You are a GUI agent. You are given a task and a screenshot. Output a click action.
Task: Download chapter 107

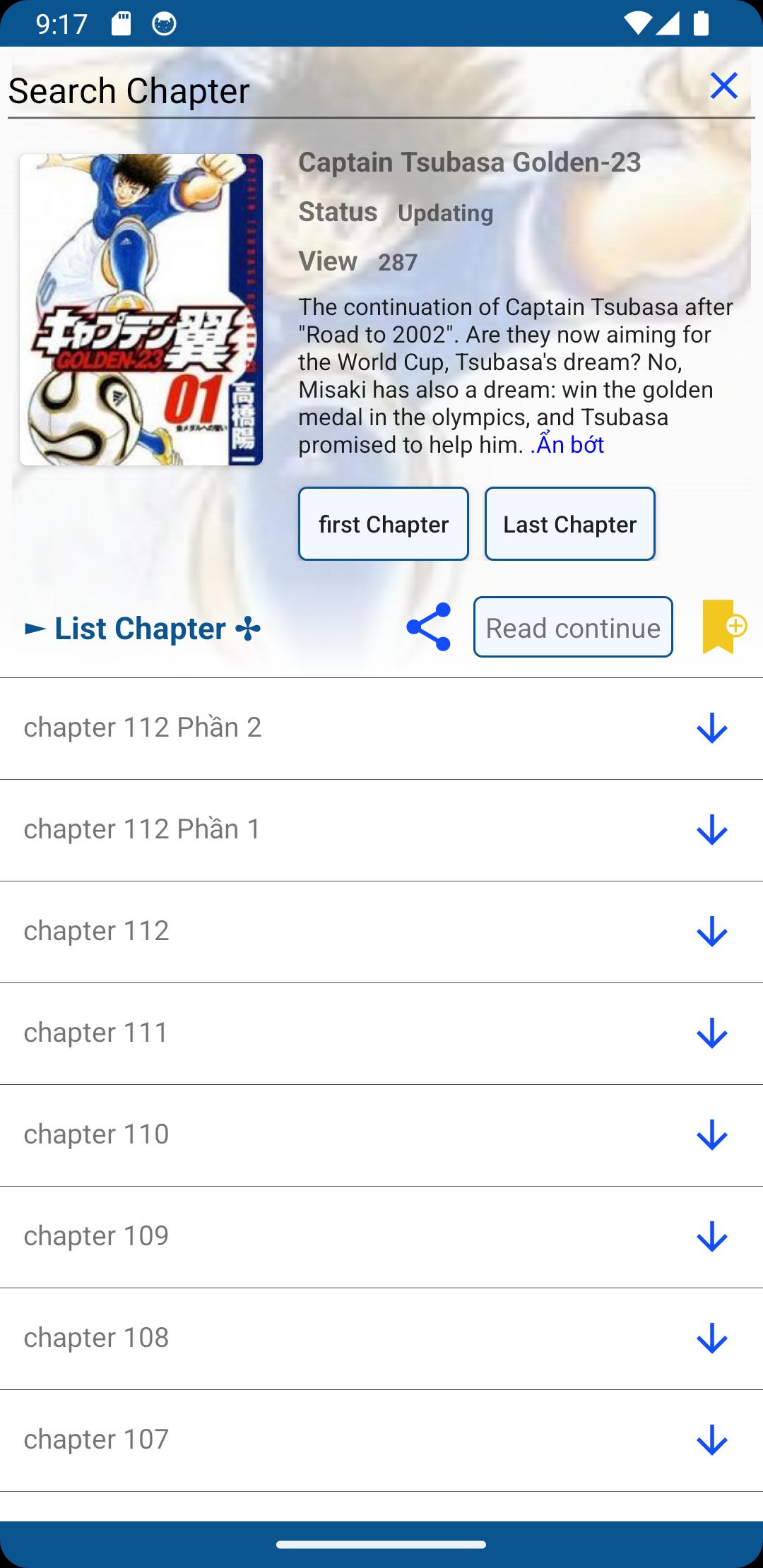[x=712, y=1440]
